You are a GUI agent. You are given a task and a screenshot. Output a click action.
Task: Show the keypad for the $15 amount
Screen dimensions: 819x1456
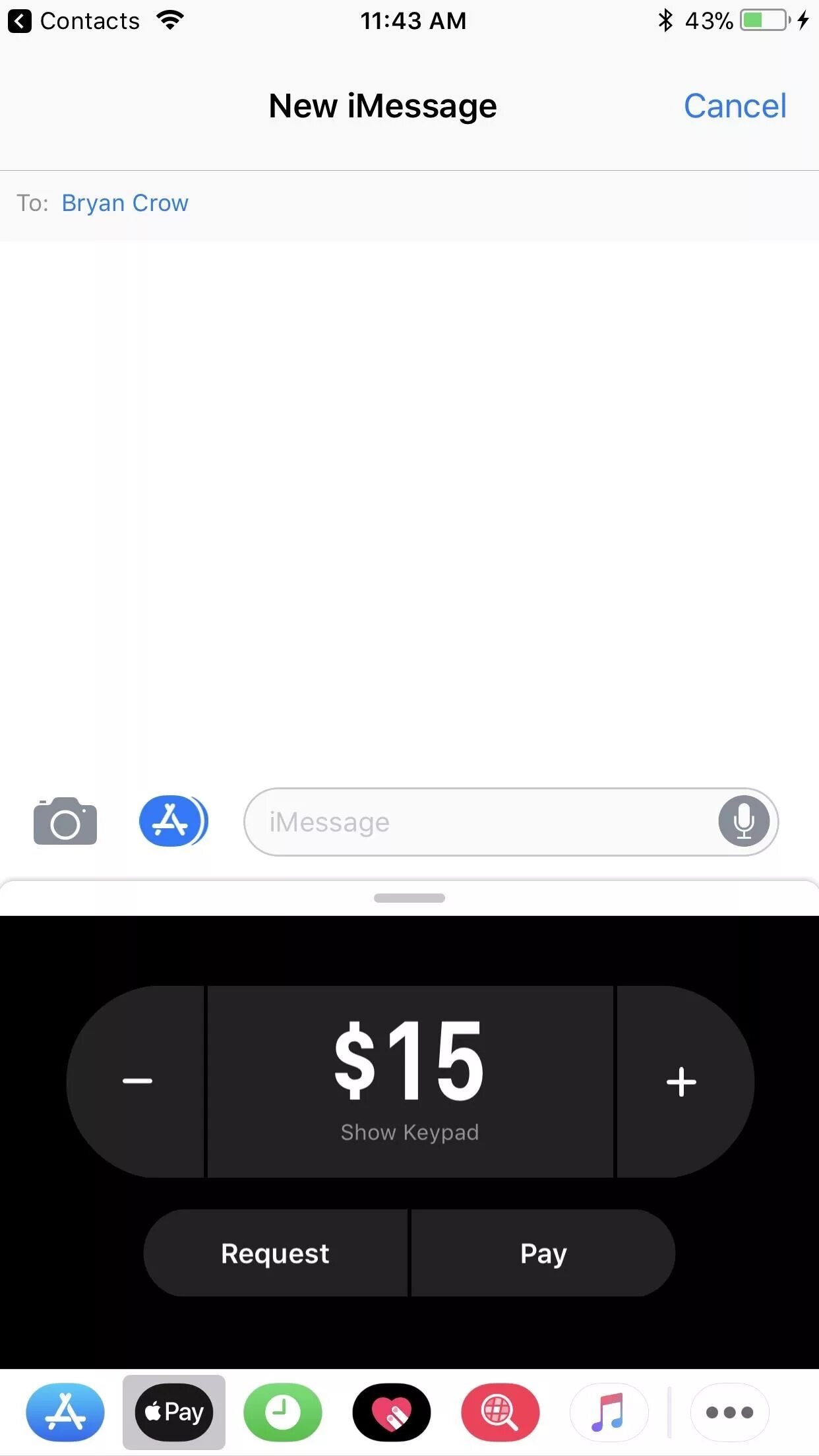[409, 1132]
